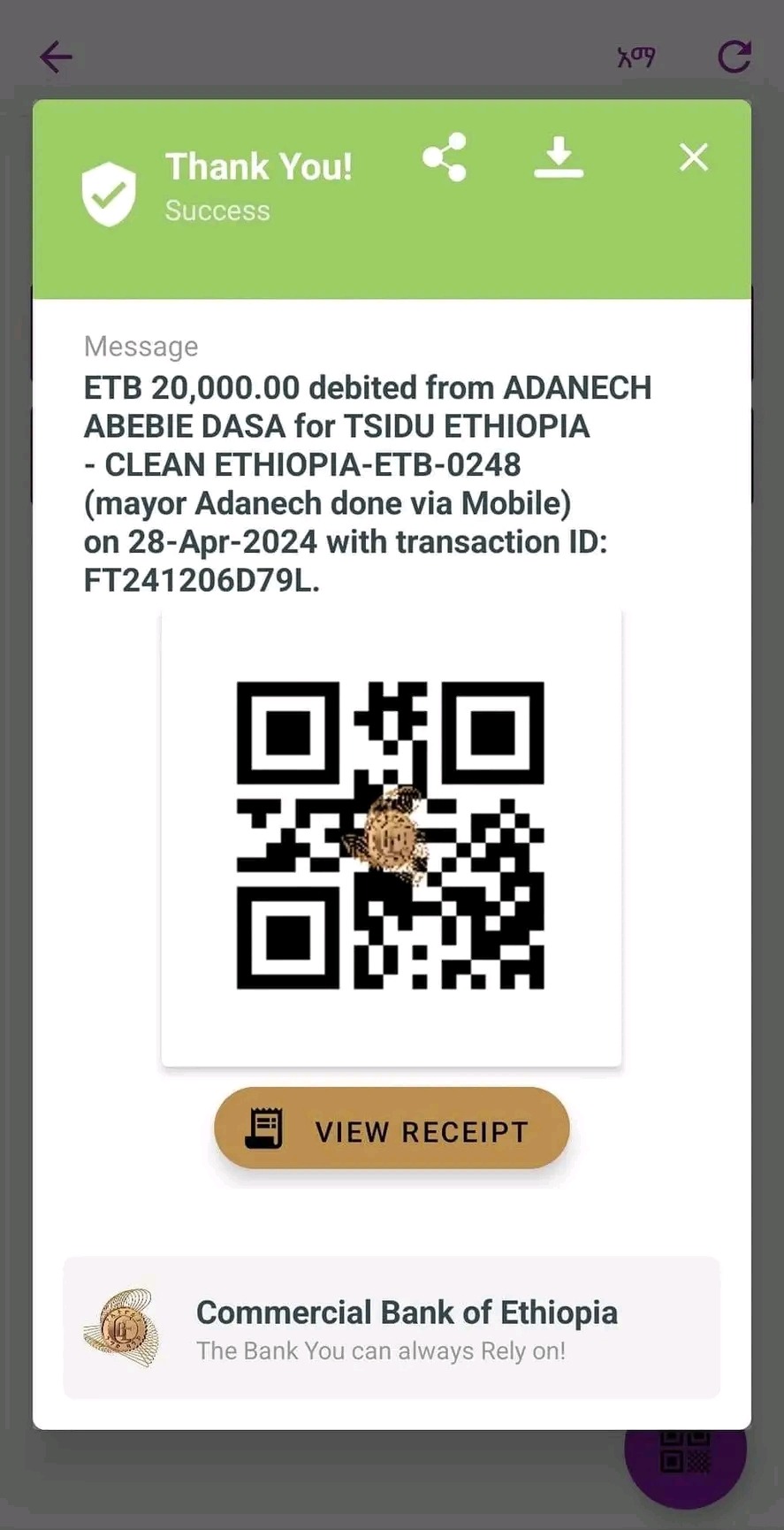Refresh the page using reload icon

734,57
